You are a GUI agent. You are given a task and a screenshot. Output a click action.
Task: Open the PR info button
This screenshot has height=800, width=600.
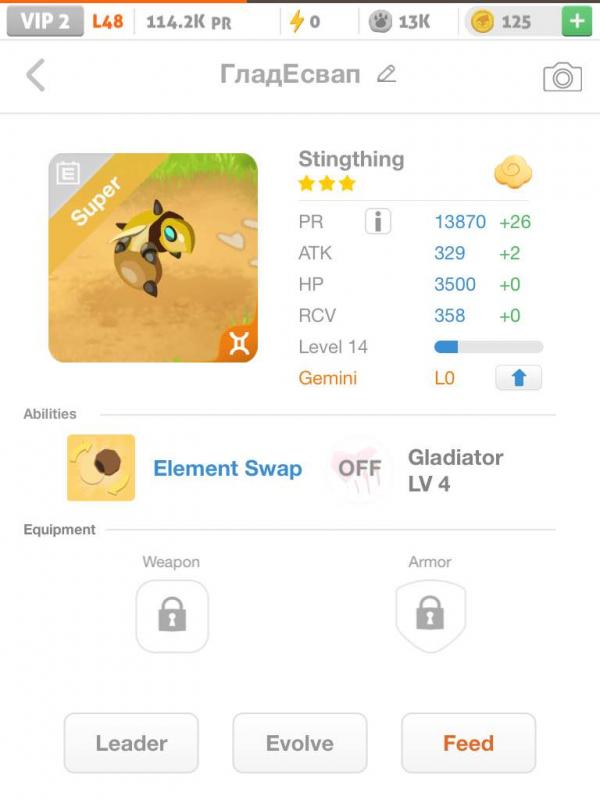pyautogui.click(x=378, y=222)
